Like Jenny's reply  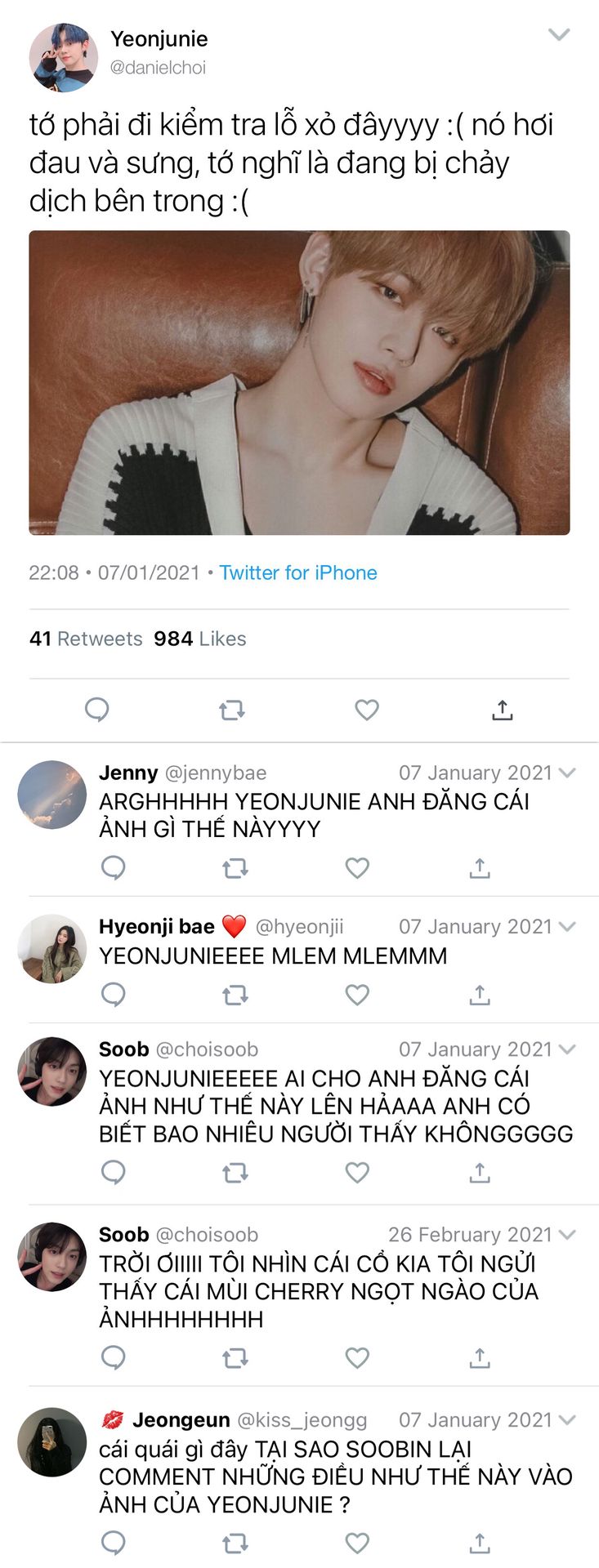[x=357, y=868]
